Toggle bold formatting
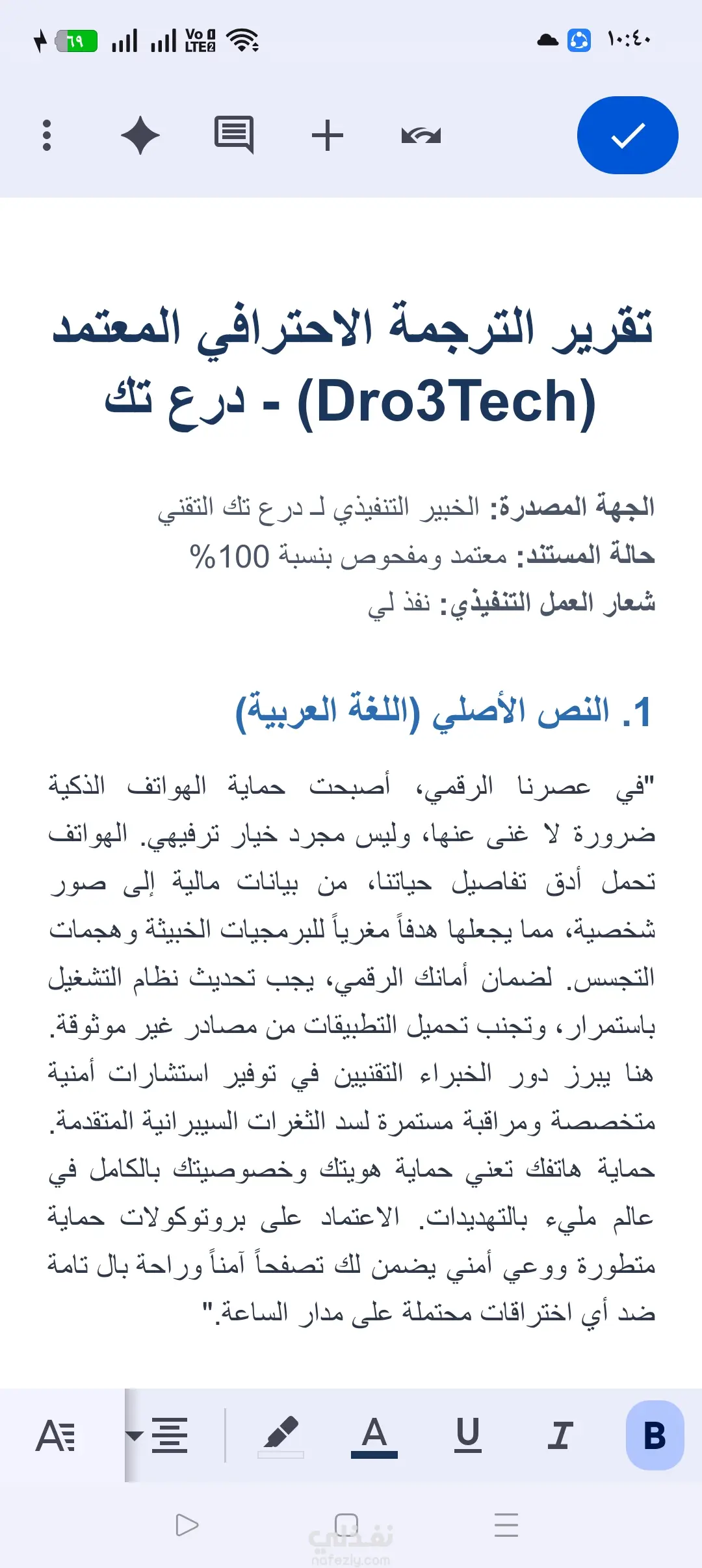The width and height of the screenshot is (702, 1568). pyautogui.click(x=655, y=1435)
